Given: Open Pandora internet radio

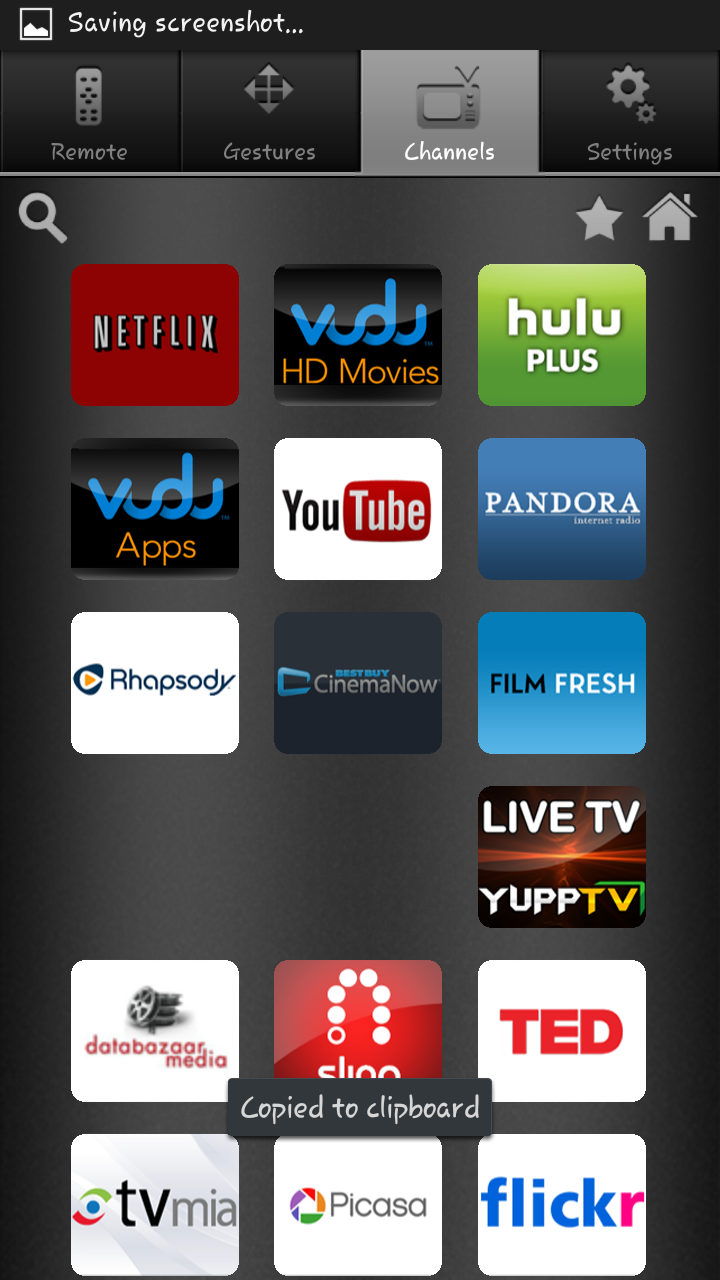Looking at the screenshot, I should click(562, 509).
